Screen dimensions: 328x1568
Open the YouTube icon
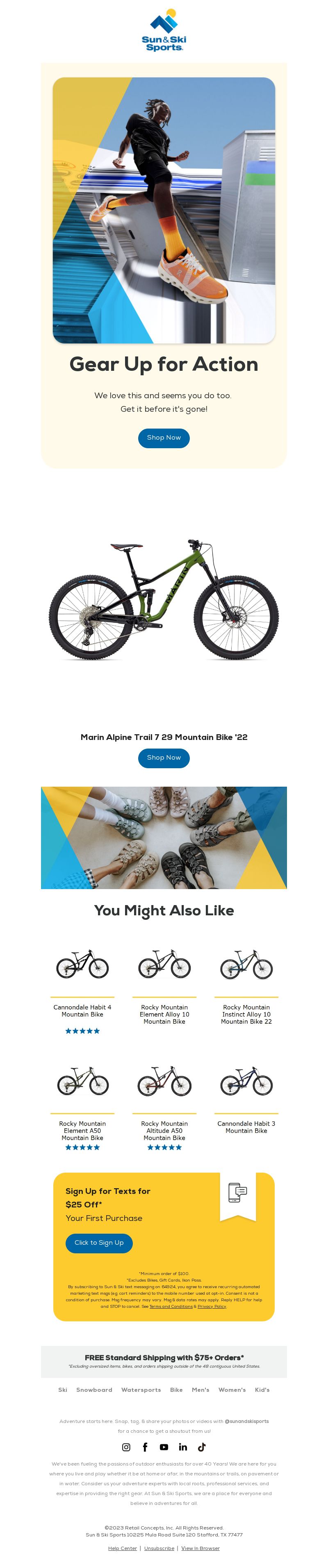point(164,1447)
